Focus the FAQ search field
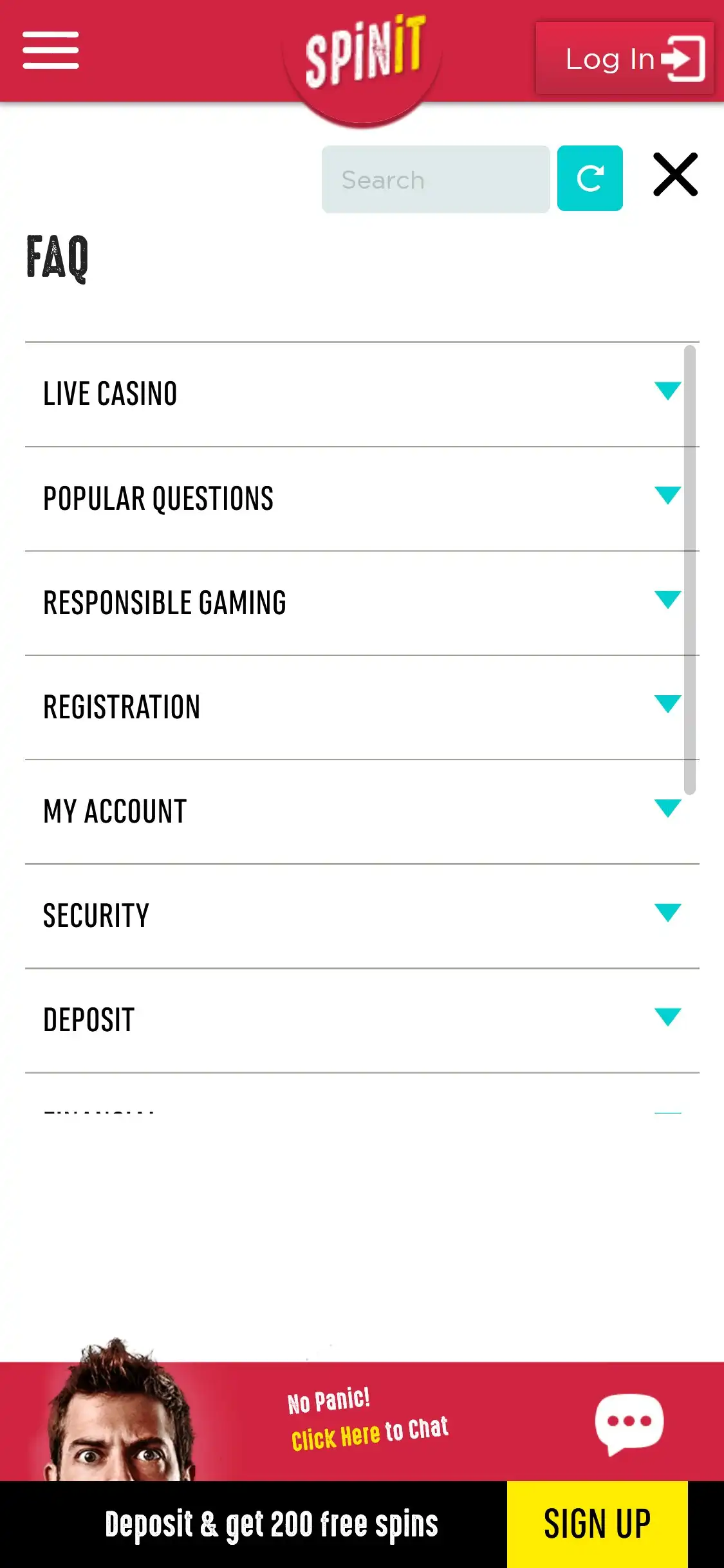The width and height of the screenshot is (724, 1568). pos(435,179)
